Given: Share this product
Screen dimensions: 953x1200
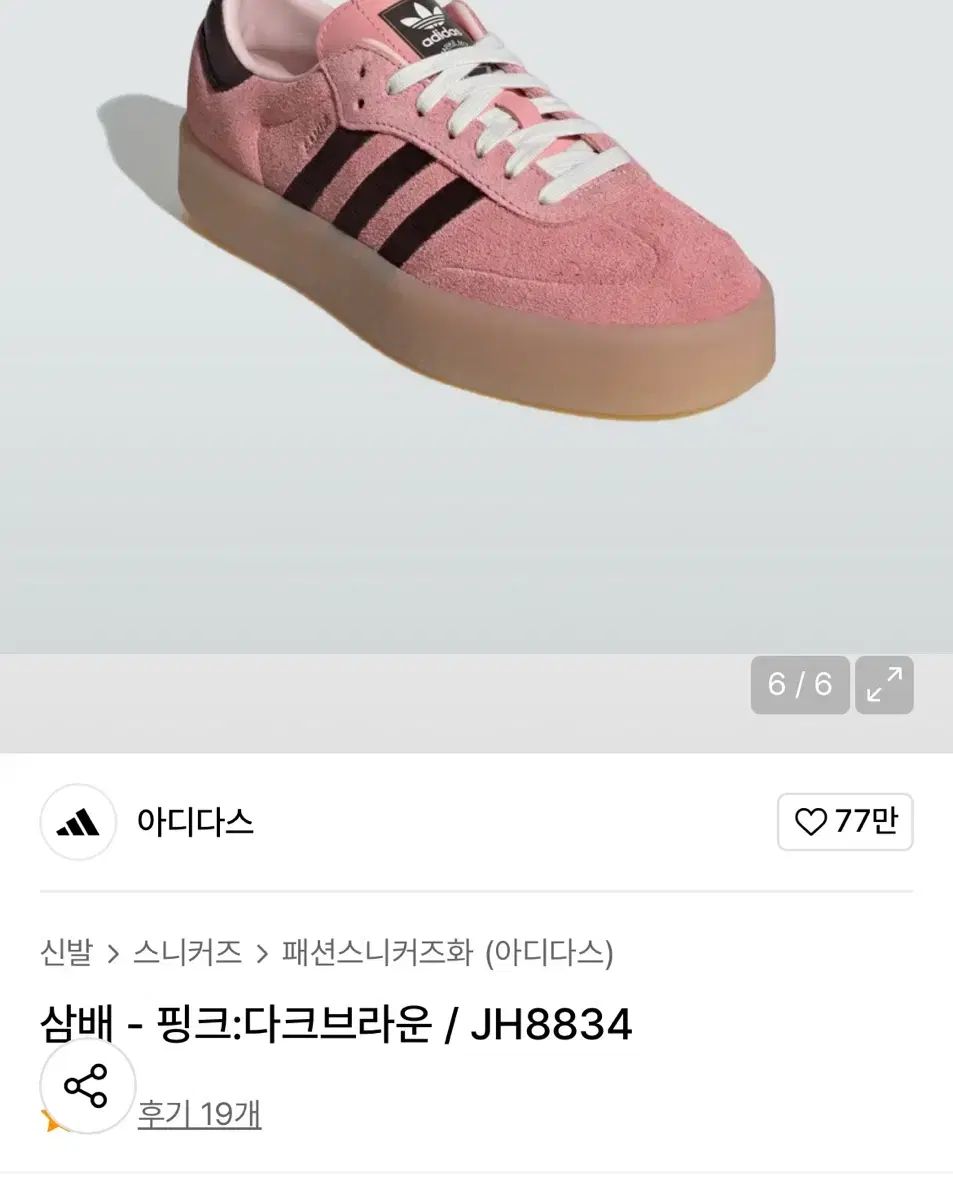Looking at the screenshot, I should click(x=87, y=1086).
